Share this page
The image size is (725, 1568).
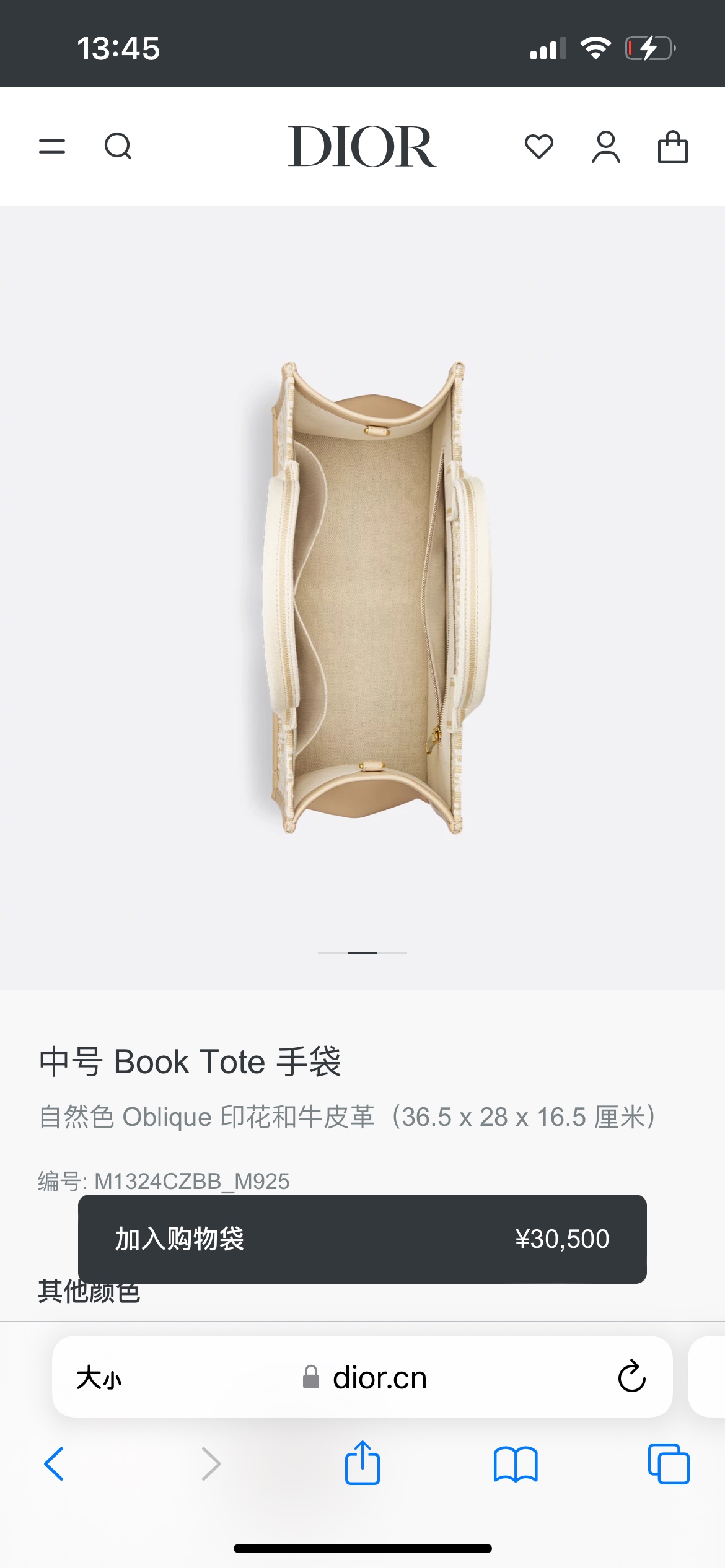362,1463
